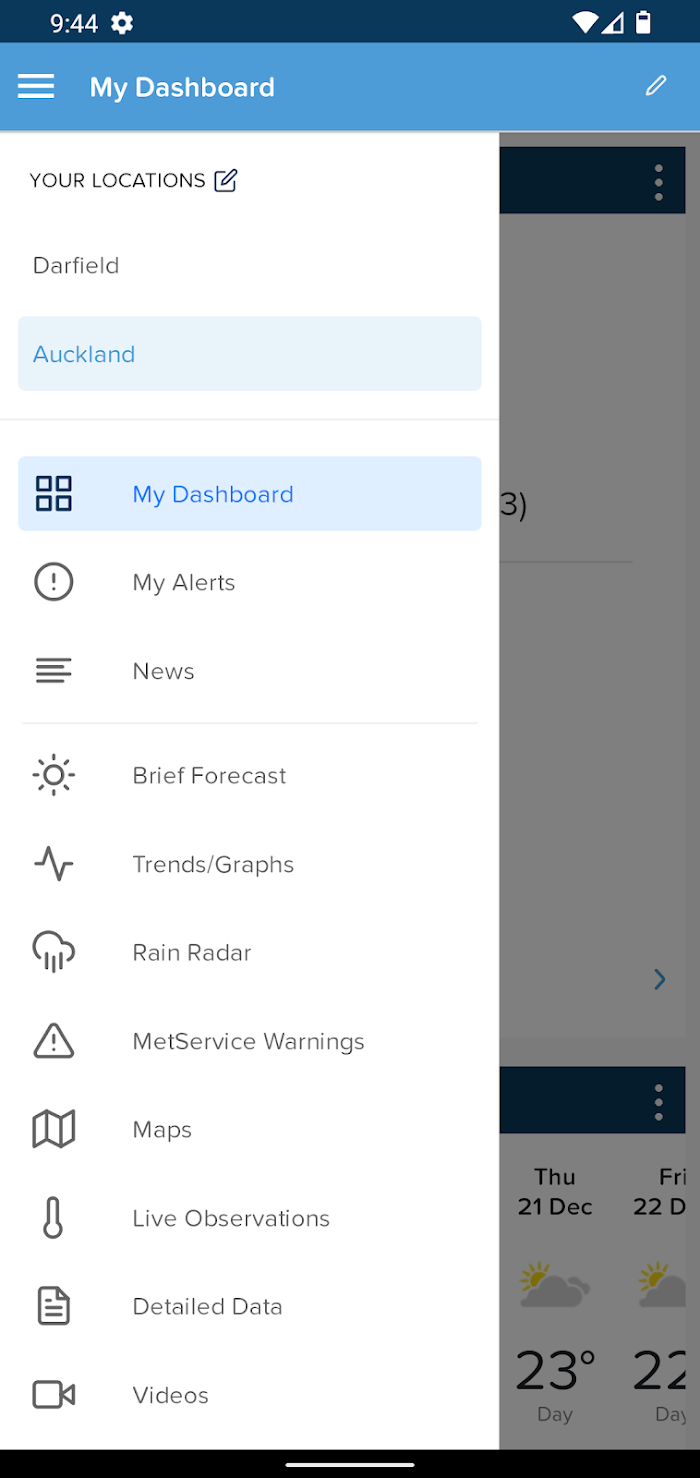Open My Dashboard
Screen dimensions: 700x1478
[249, 494]
